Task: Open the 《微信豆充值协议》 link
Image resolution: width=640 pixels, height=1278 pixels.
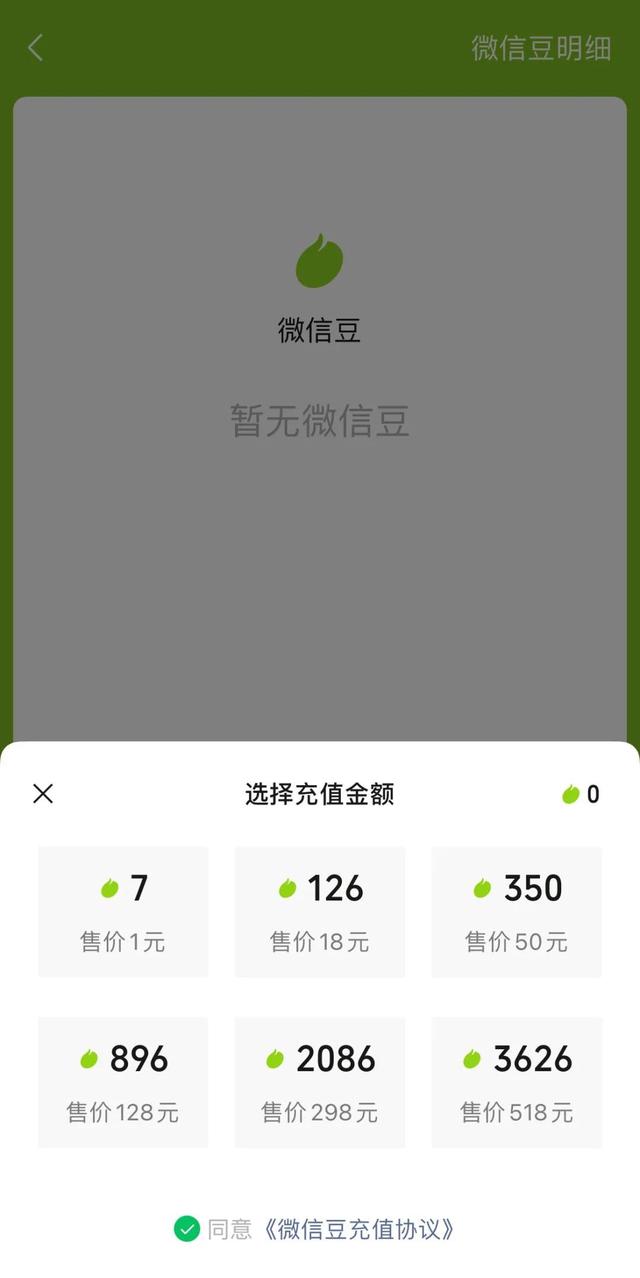Action: (360, 1229)
